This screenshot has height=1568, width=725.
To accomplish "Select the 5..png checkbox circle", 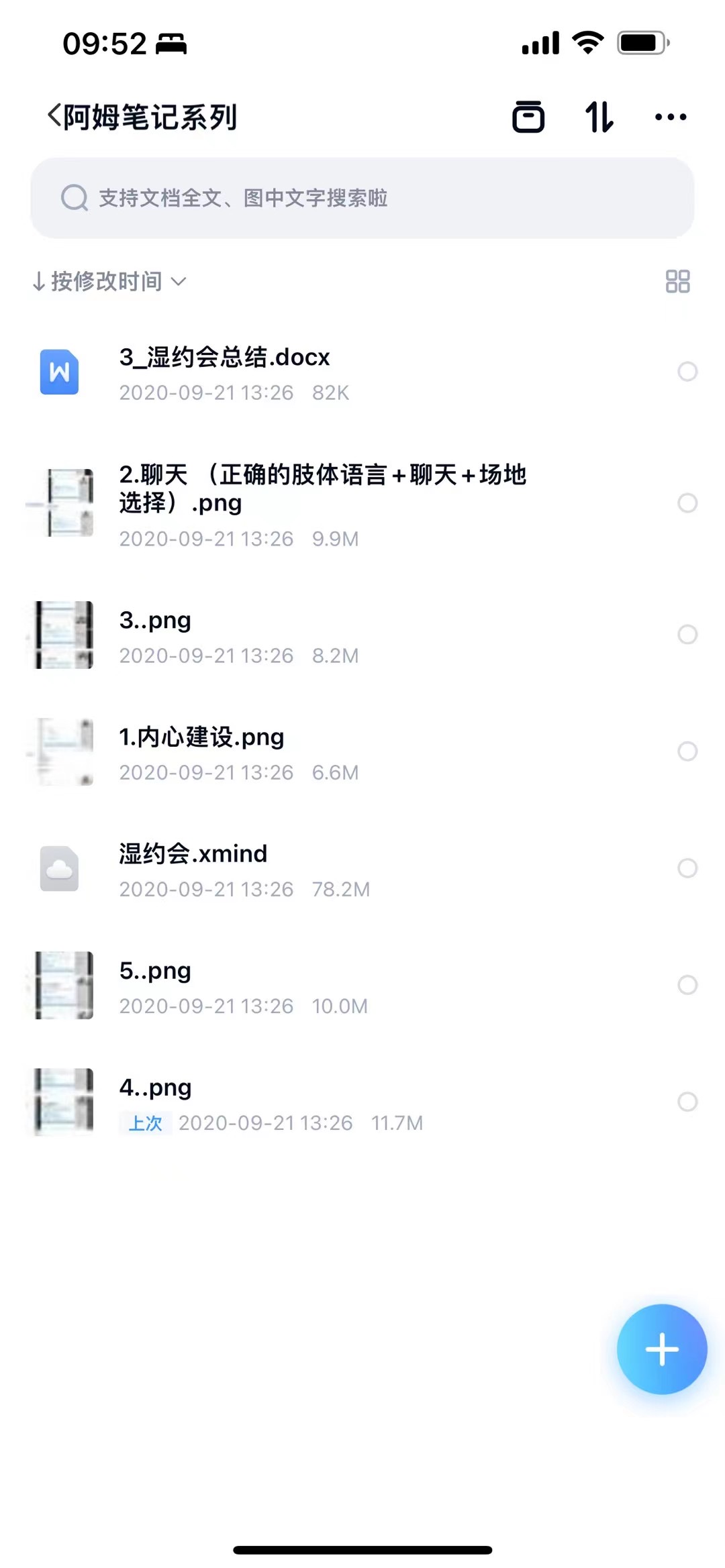I will click(687, 985).
